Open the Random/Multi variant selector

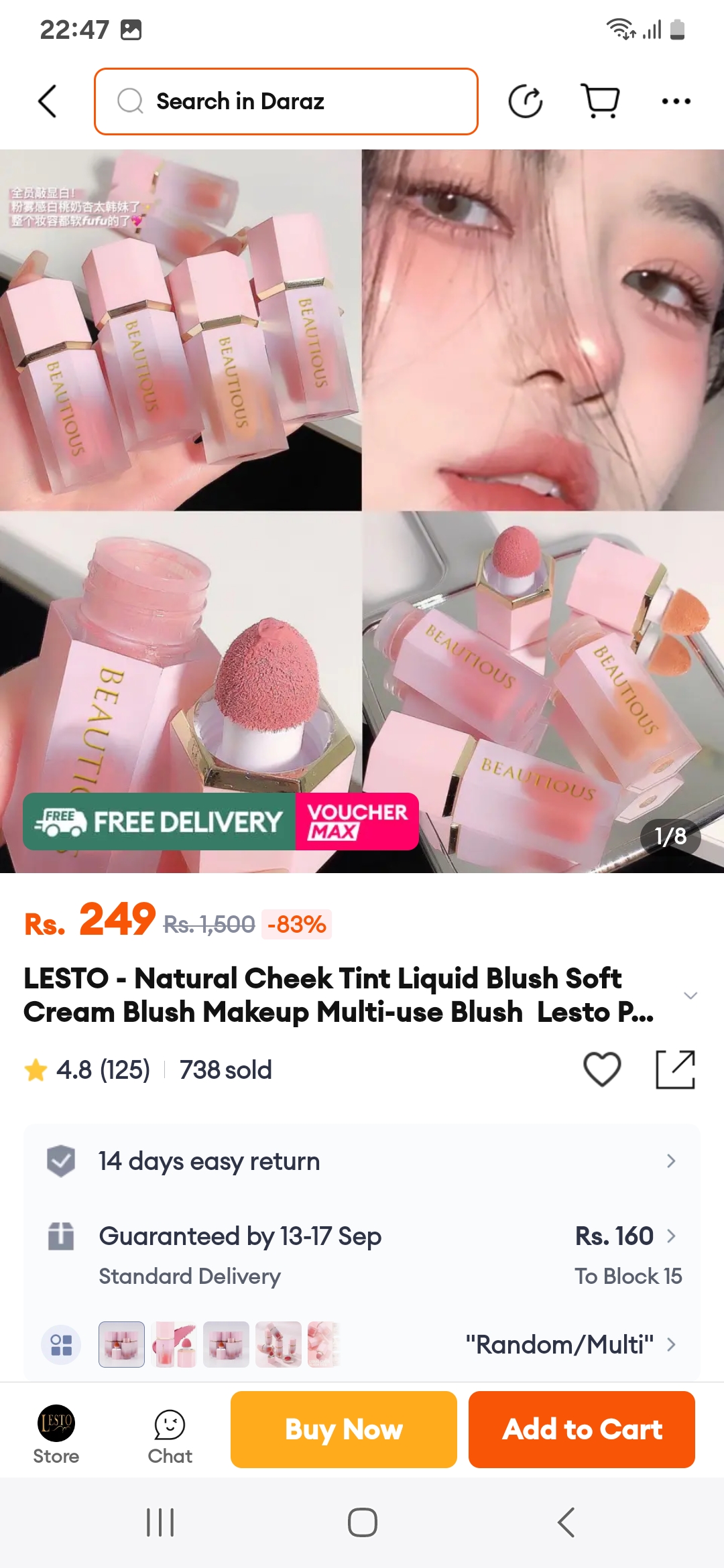pos(570,1344)
